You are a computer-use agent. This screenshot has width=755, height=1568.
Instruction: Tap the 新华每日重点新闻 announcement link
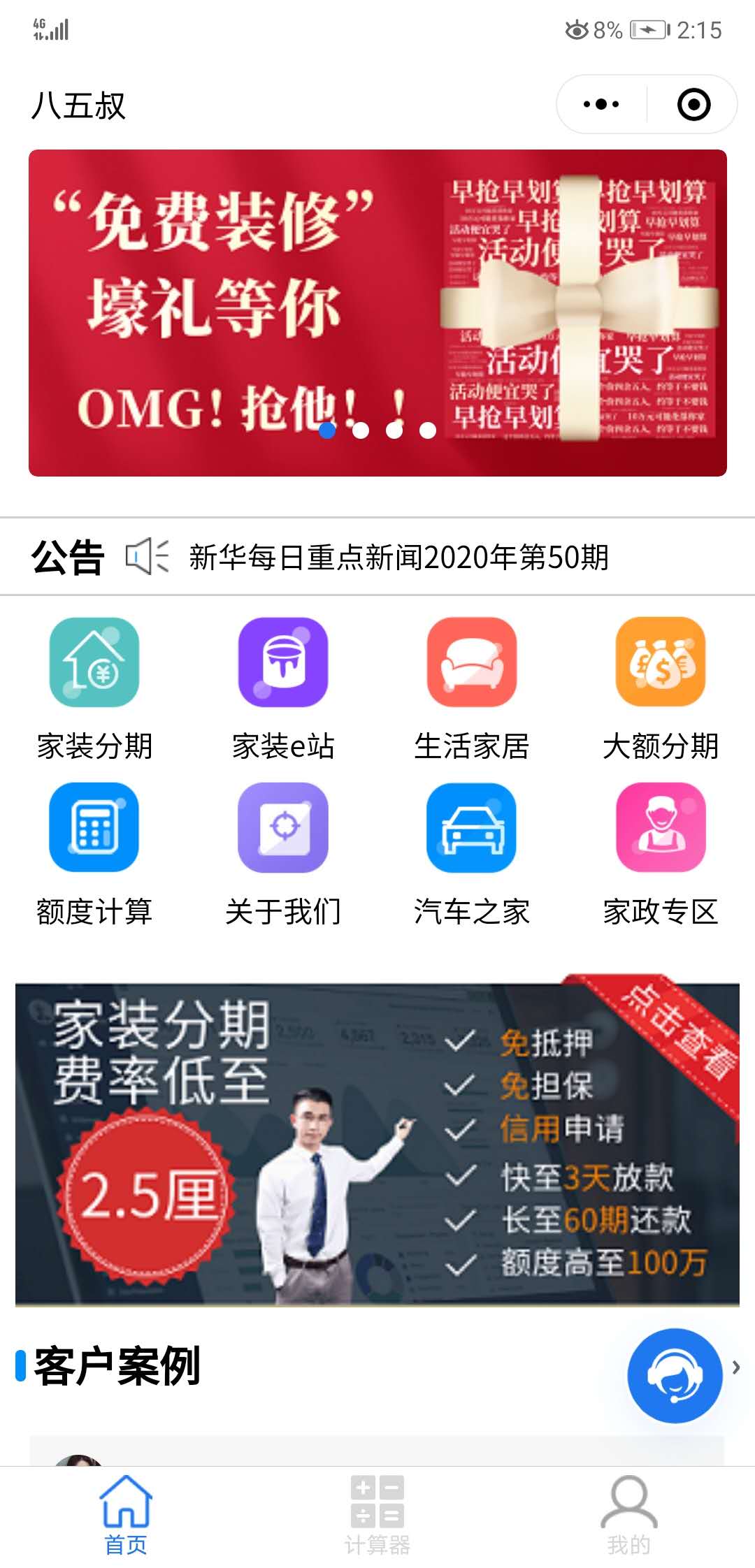coord(398,556)
